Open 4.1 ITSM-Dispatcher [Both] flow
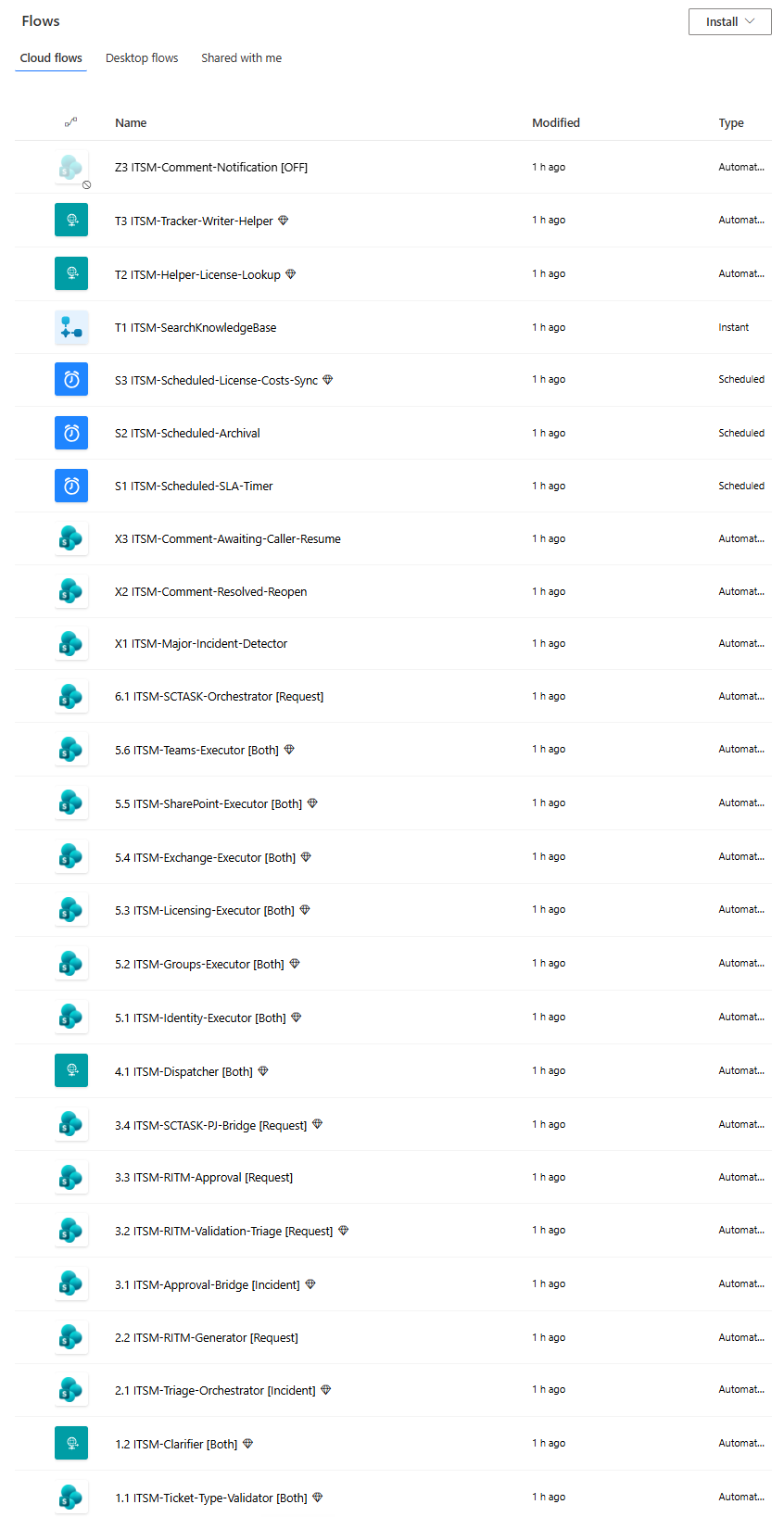This screenshot has width=784, height=1517. pos(183,1071)
